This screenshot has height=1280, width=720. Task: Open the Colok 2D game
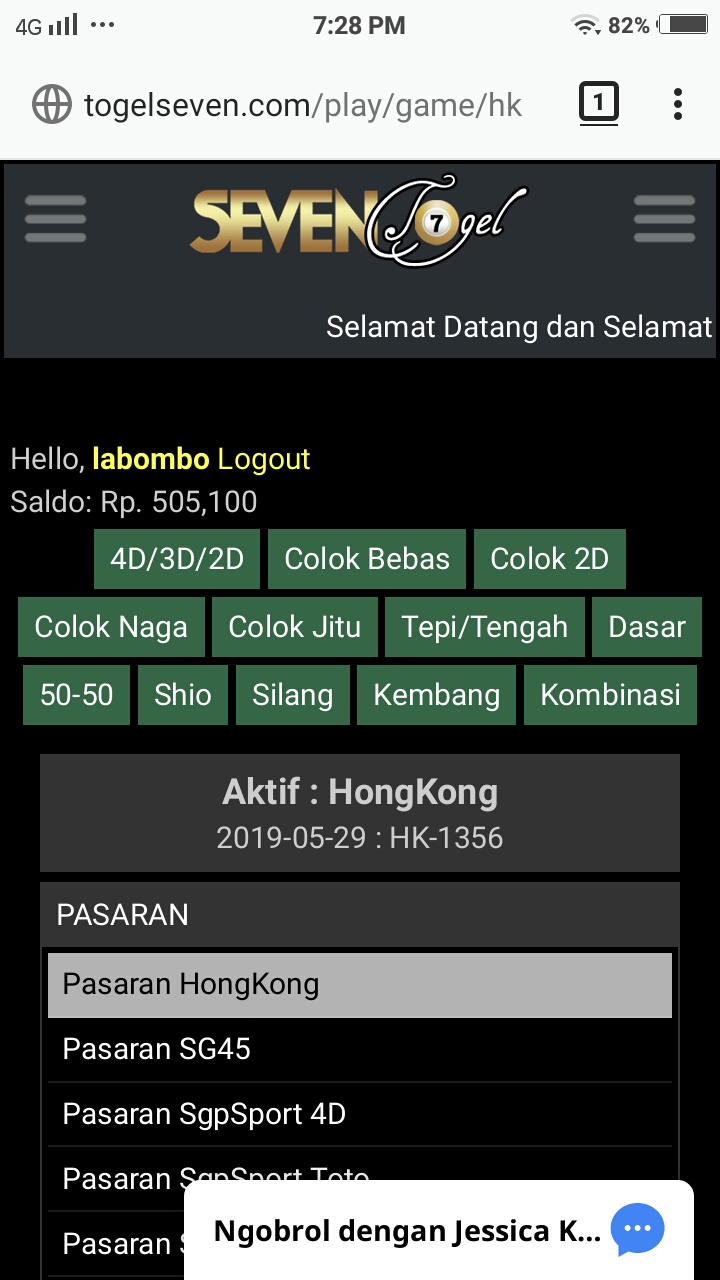click(x=549, y=559)
